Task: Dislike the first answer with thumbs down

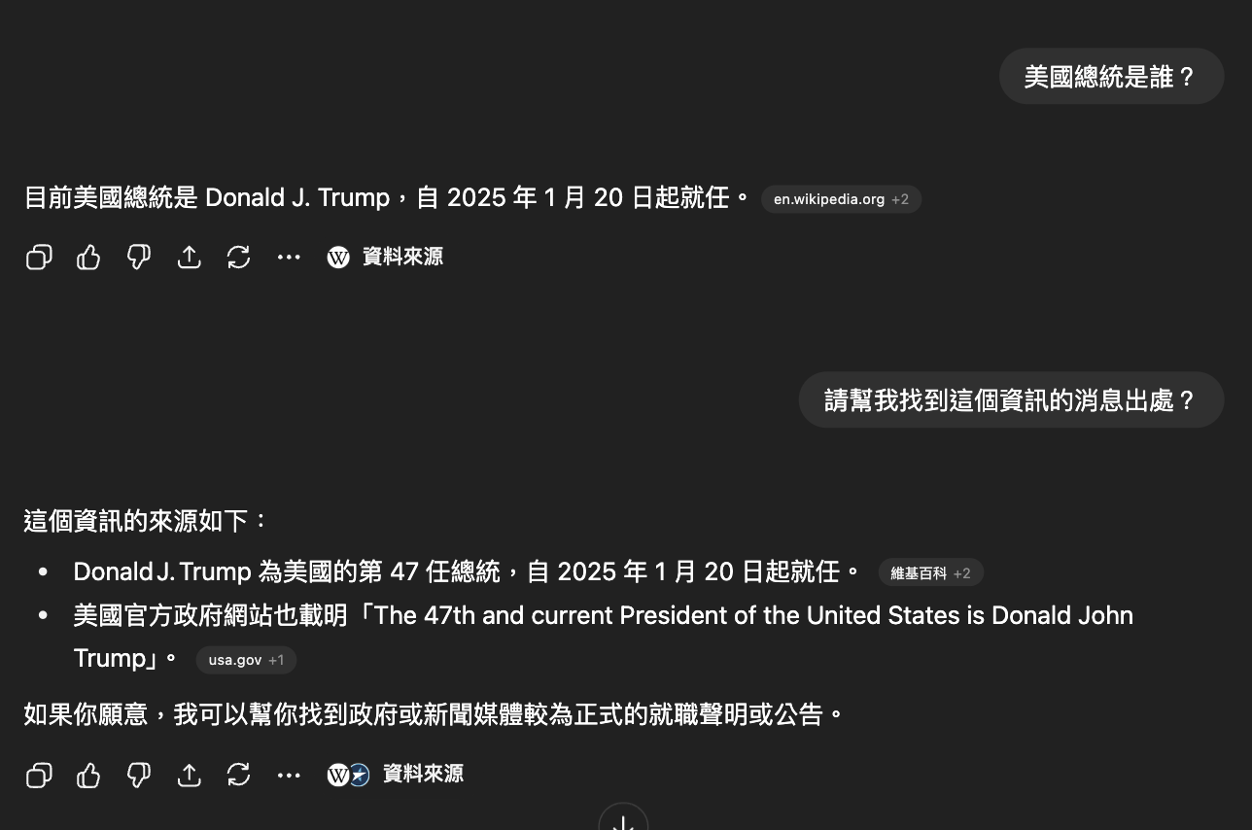Action: (139, 257)
